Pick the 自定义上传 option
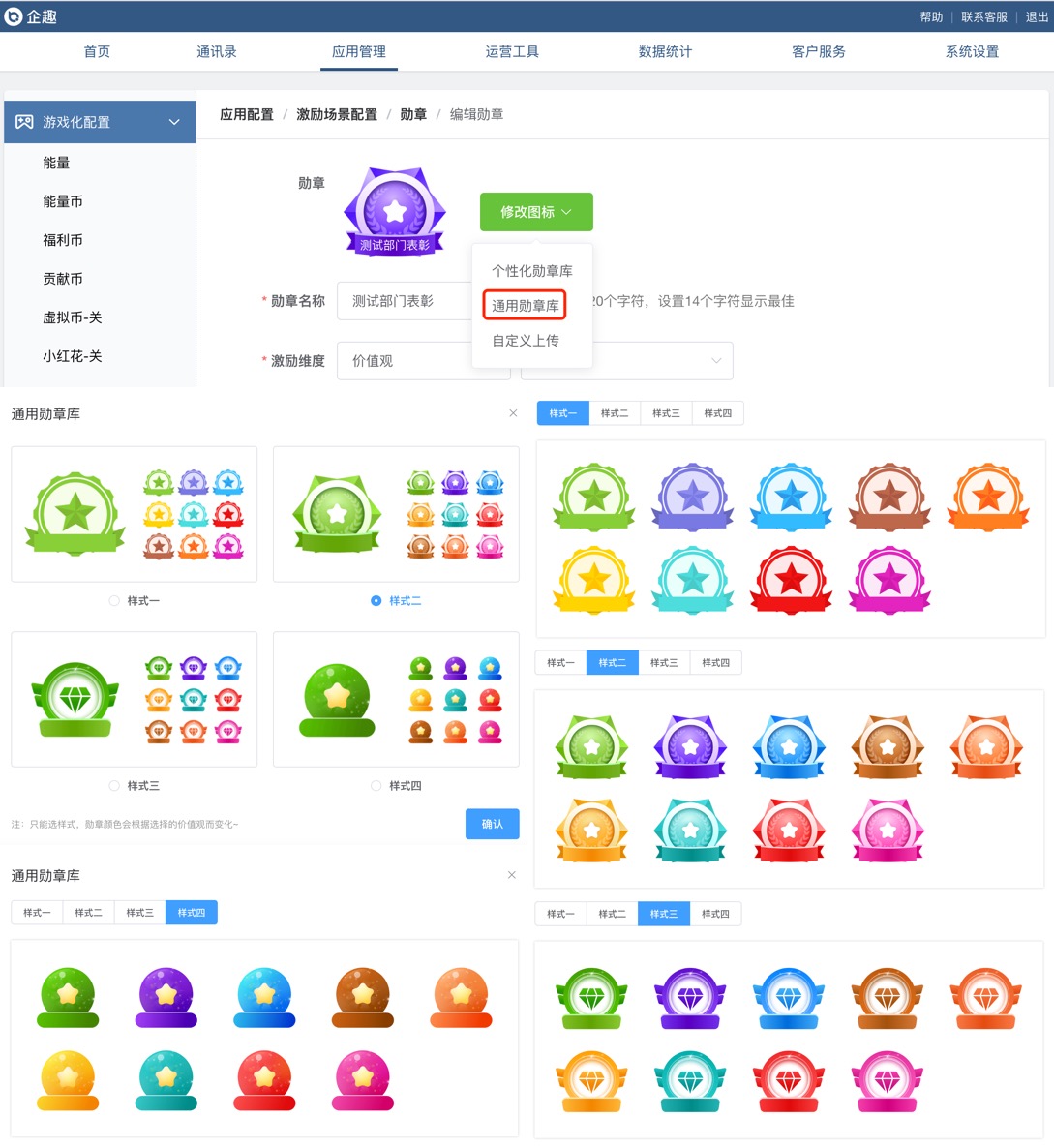The image size is (1054, 1148). (525, 341)
